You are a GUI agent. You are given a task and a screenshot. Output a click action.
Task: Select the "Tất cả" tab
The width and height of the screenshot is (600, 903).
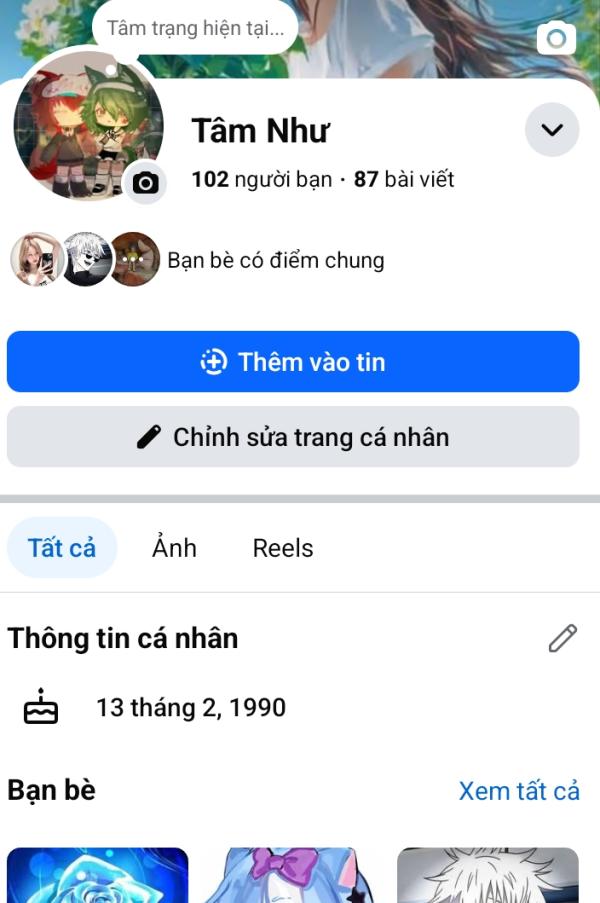(x=62, y=548)
